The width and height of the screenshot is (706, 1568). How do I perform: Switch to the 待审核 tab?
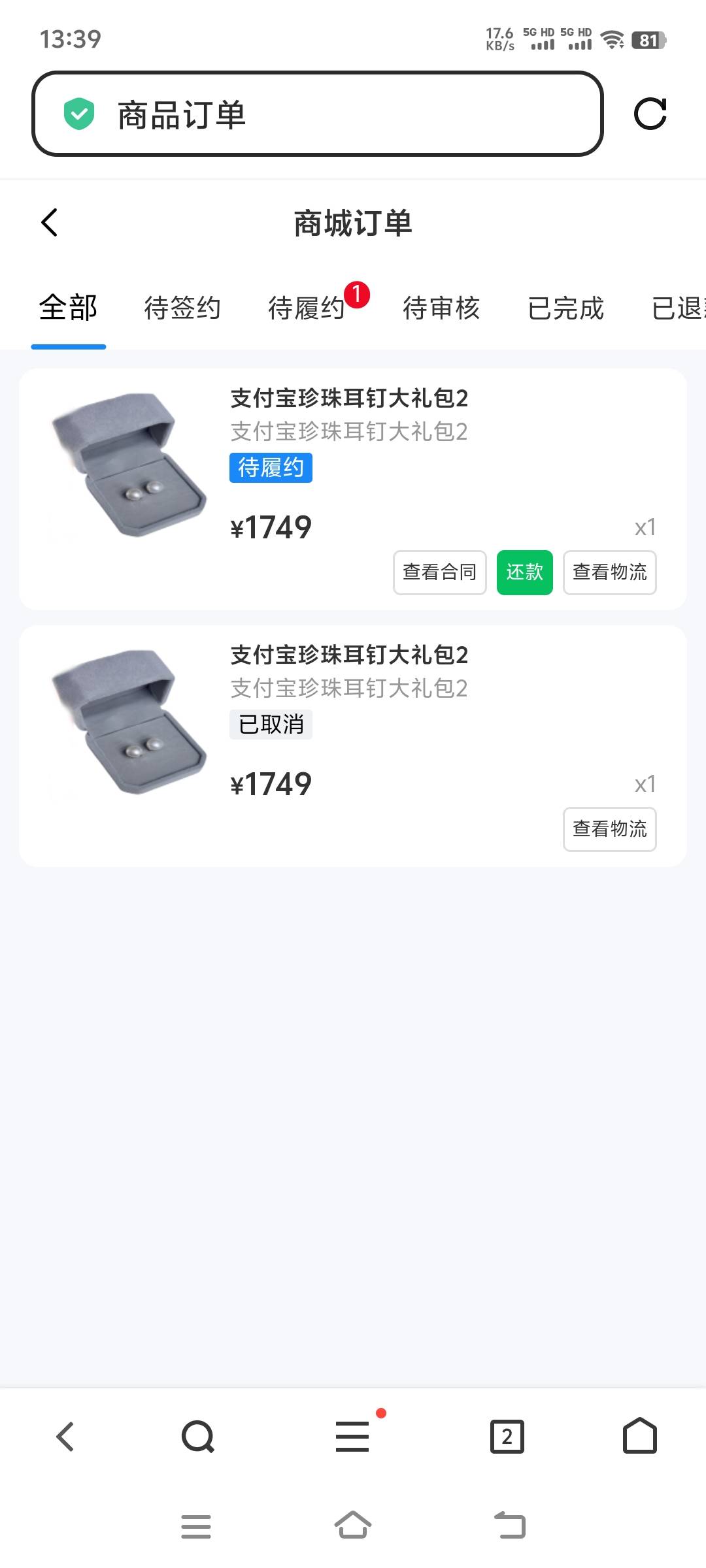pyautogui.click(x=441, y=308)
